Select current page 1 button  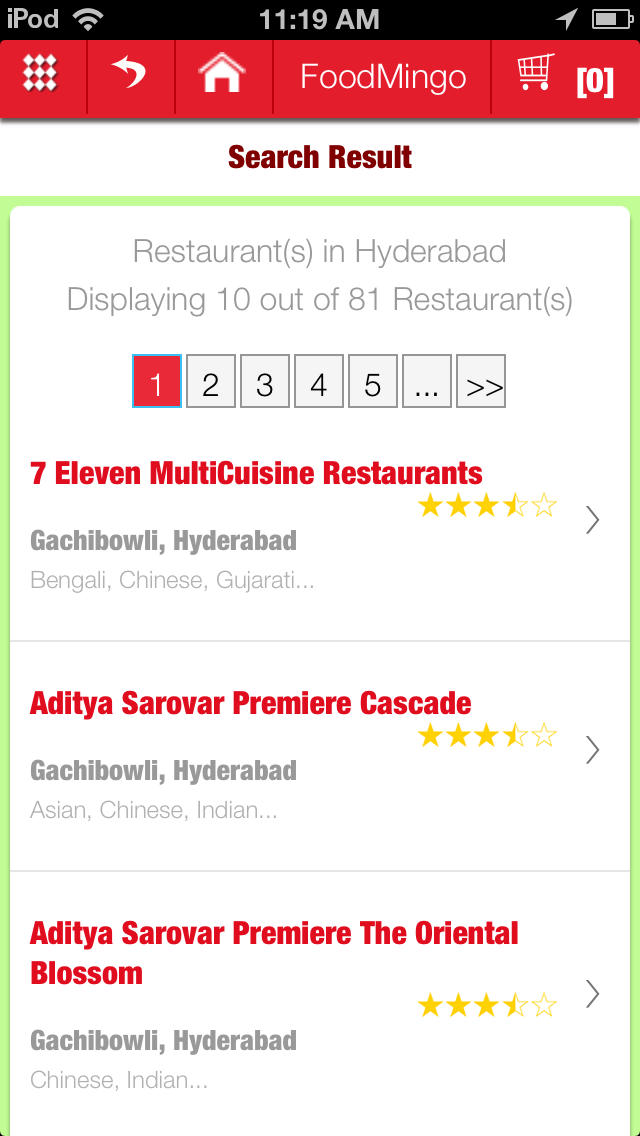pyautogui.click(x=157, y=381)
